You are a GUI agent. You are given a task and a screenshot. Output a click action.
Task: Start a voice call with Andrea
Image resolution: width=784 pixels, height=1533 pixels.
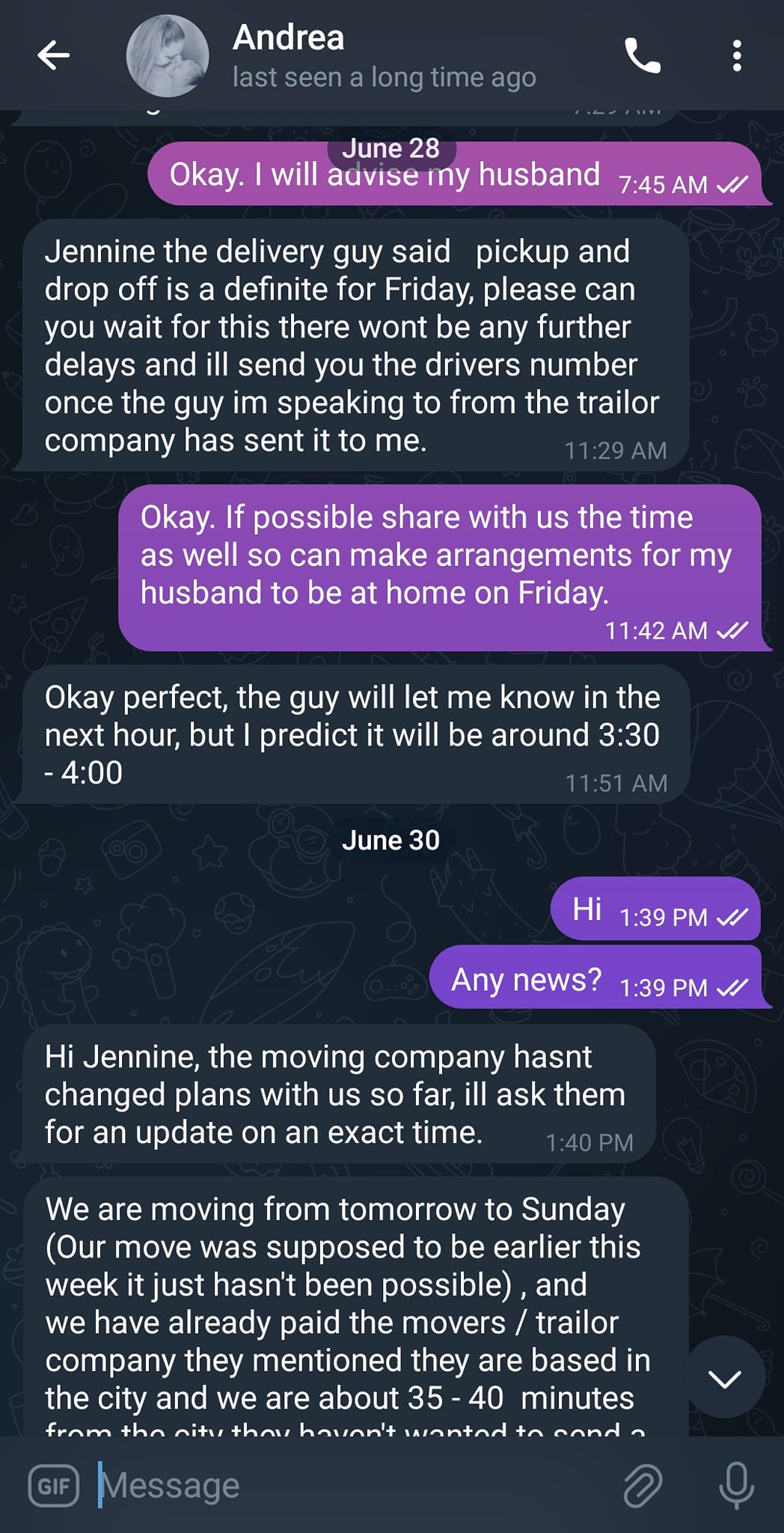pos(643,55)
